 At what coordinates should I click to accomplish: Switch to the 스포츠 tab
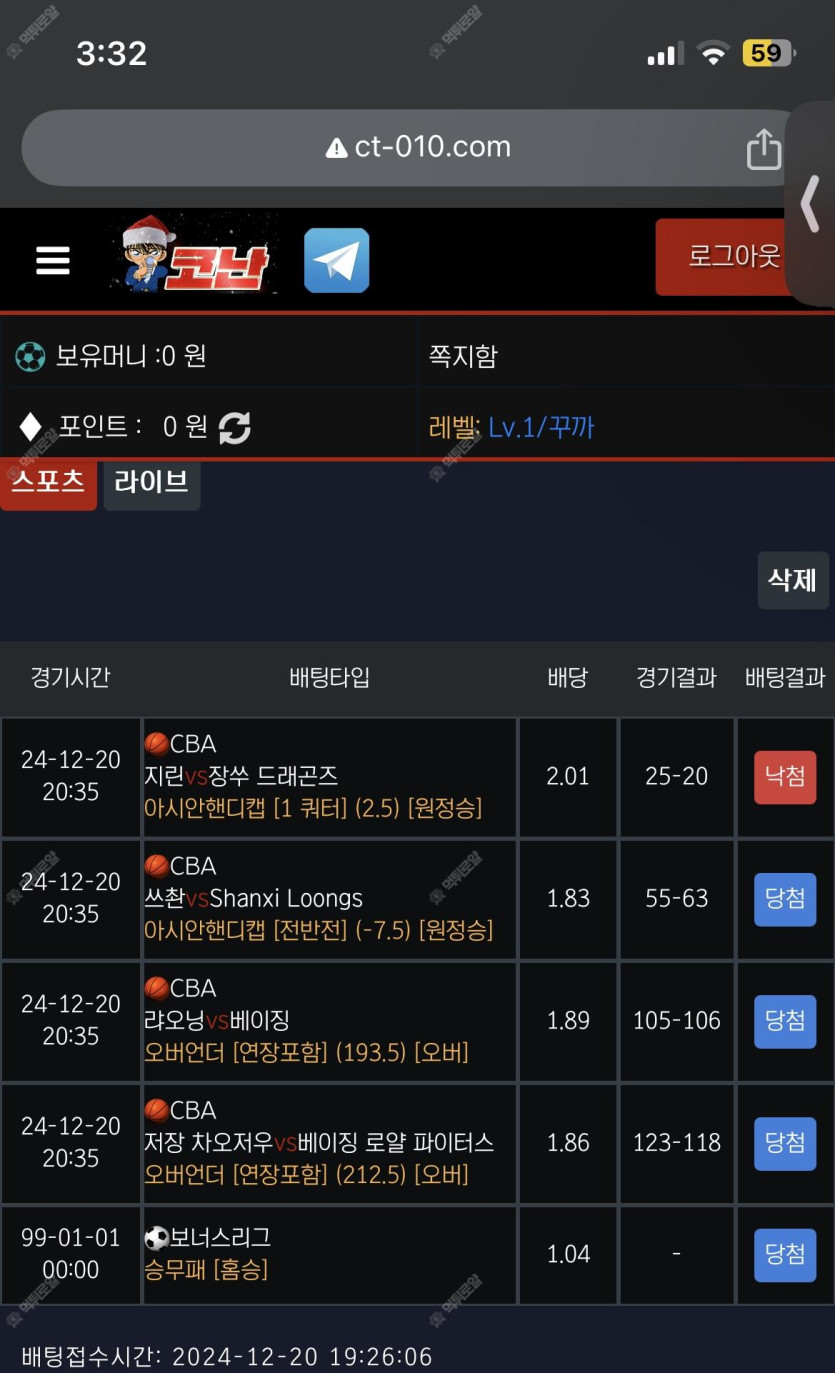click(x=48, y=482)
